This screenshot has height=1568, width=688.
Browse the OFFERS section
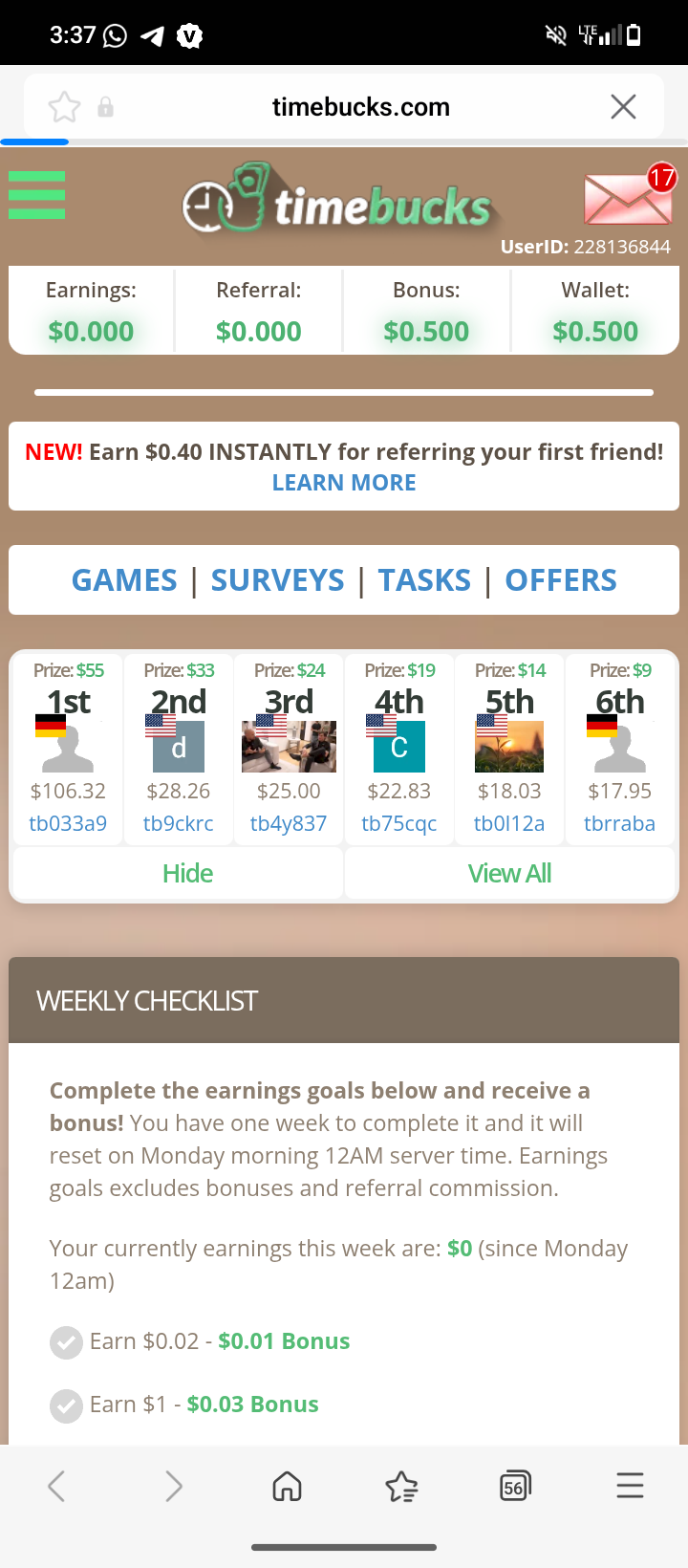pyautogui.click(x=561, y=580)
